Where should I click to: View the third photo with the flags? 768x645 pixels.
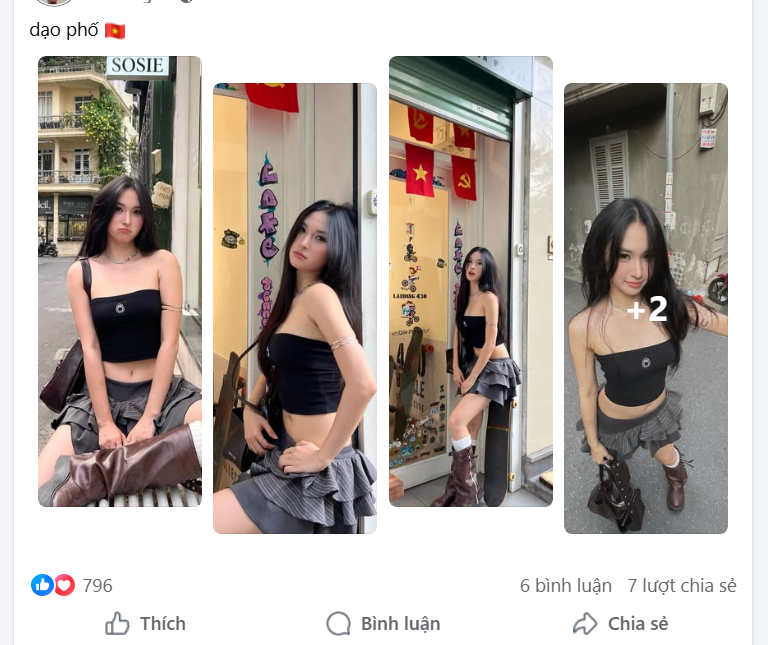click(470, 281)
